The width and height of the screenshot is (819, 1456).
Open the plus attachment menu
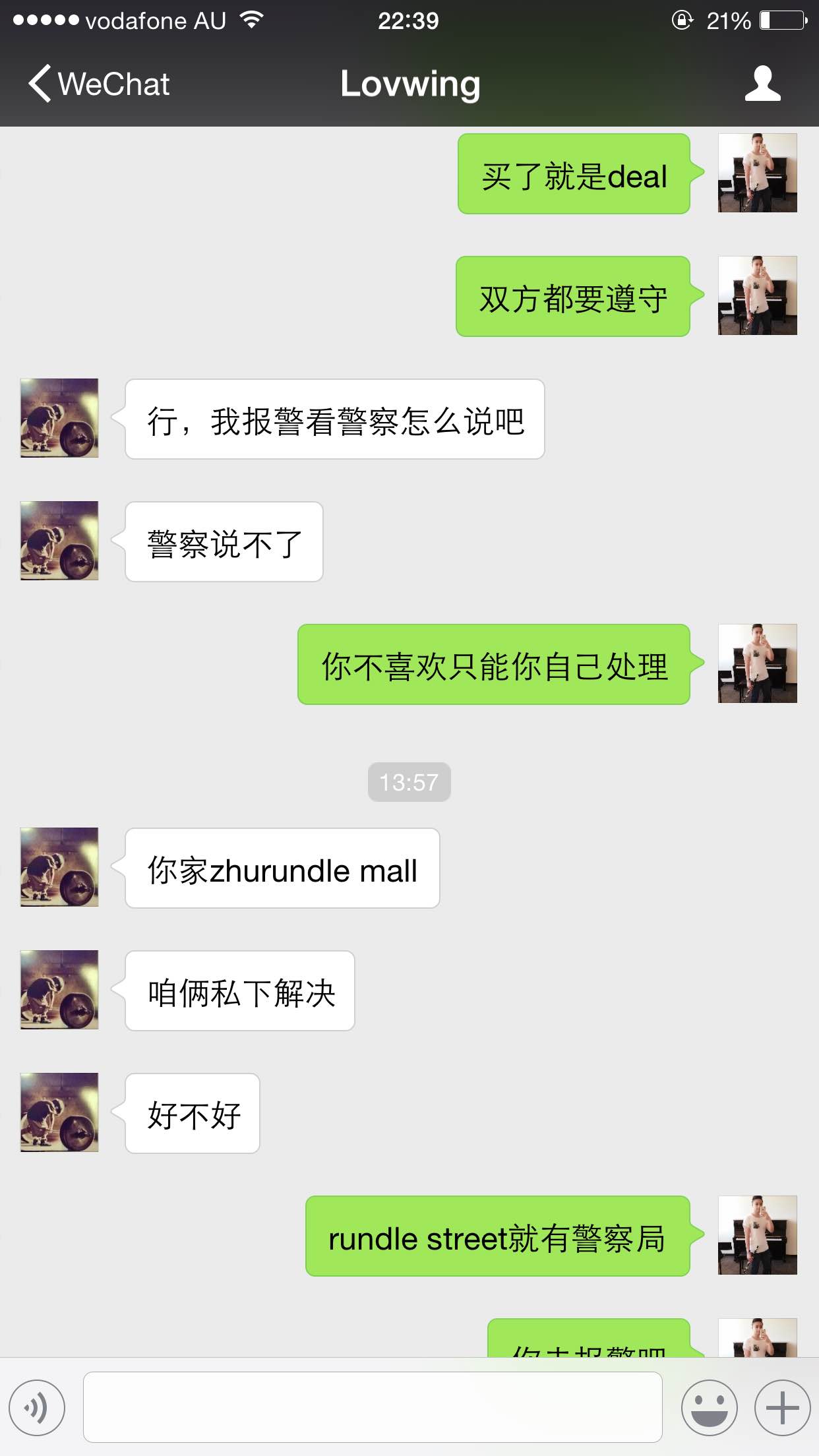[782, 1407]
